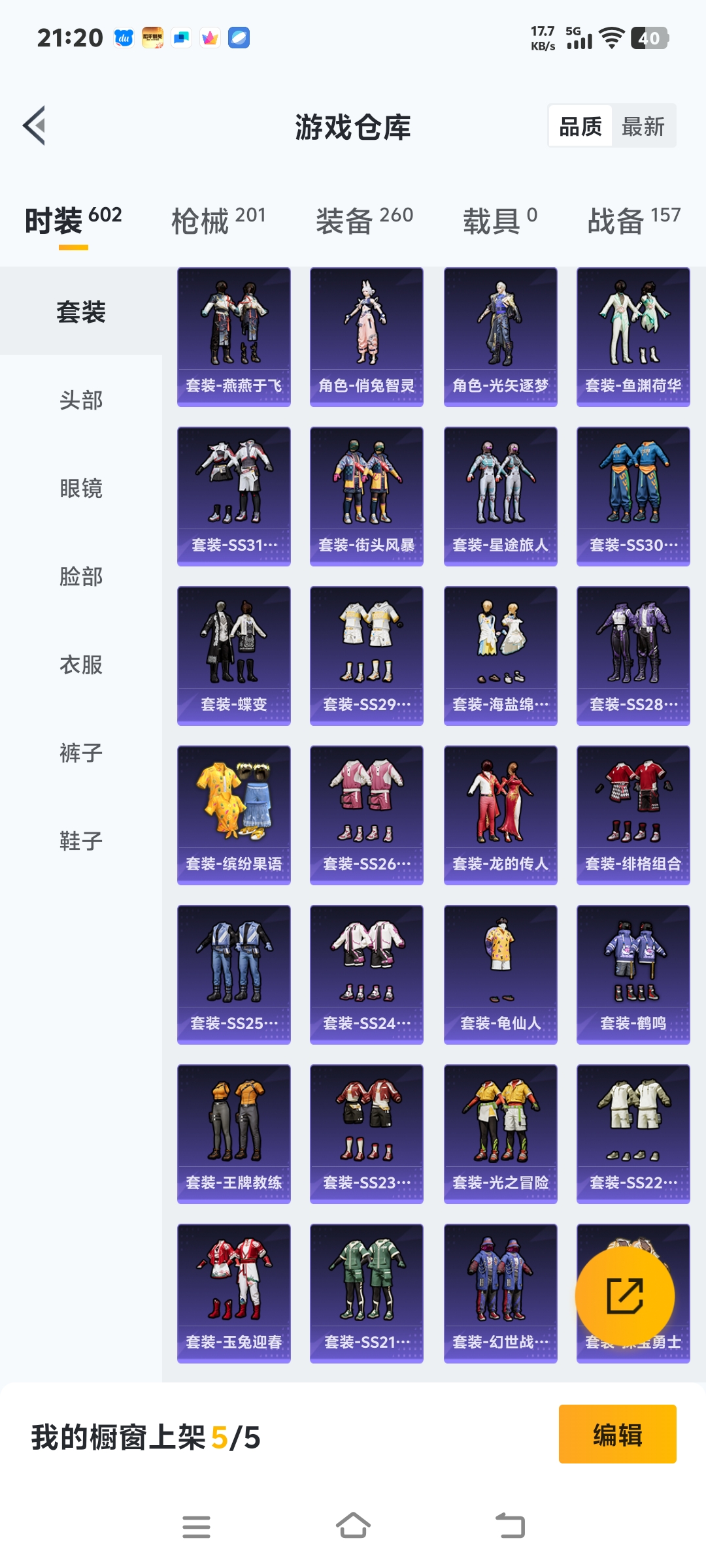
Task: Select the 鞋子 category
Action: (x=81, y=841)
